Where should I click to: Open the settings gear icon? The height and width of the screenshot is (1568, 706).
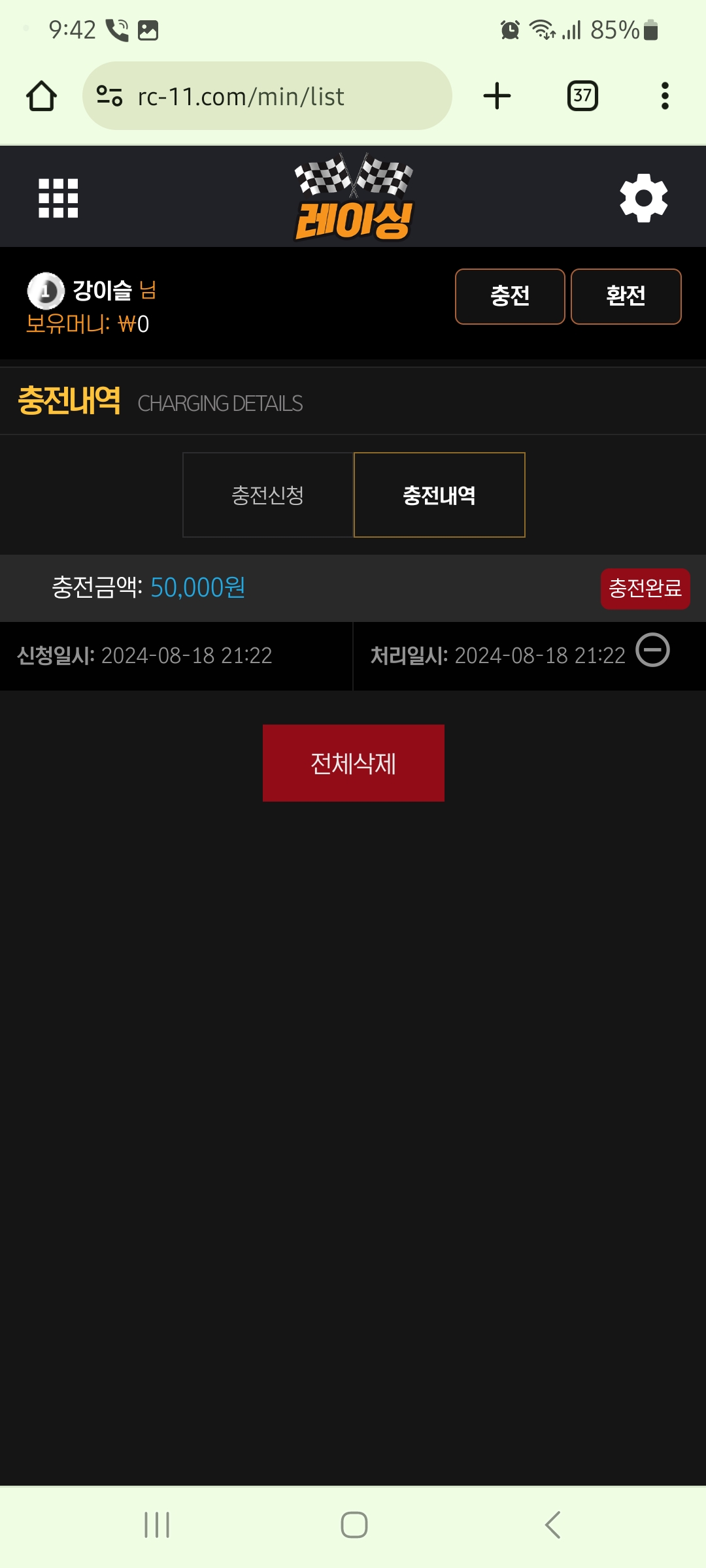click(644, 198)
